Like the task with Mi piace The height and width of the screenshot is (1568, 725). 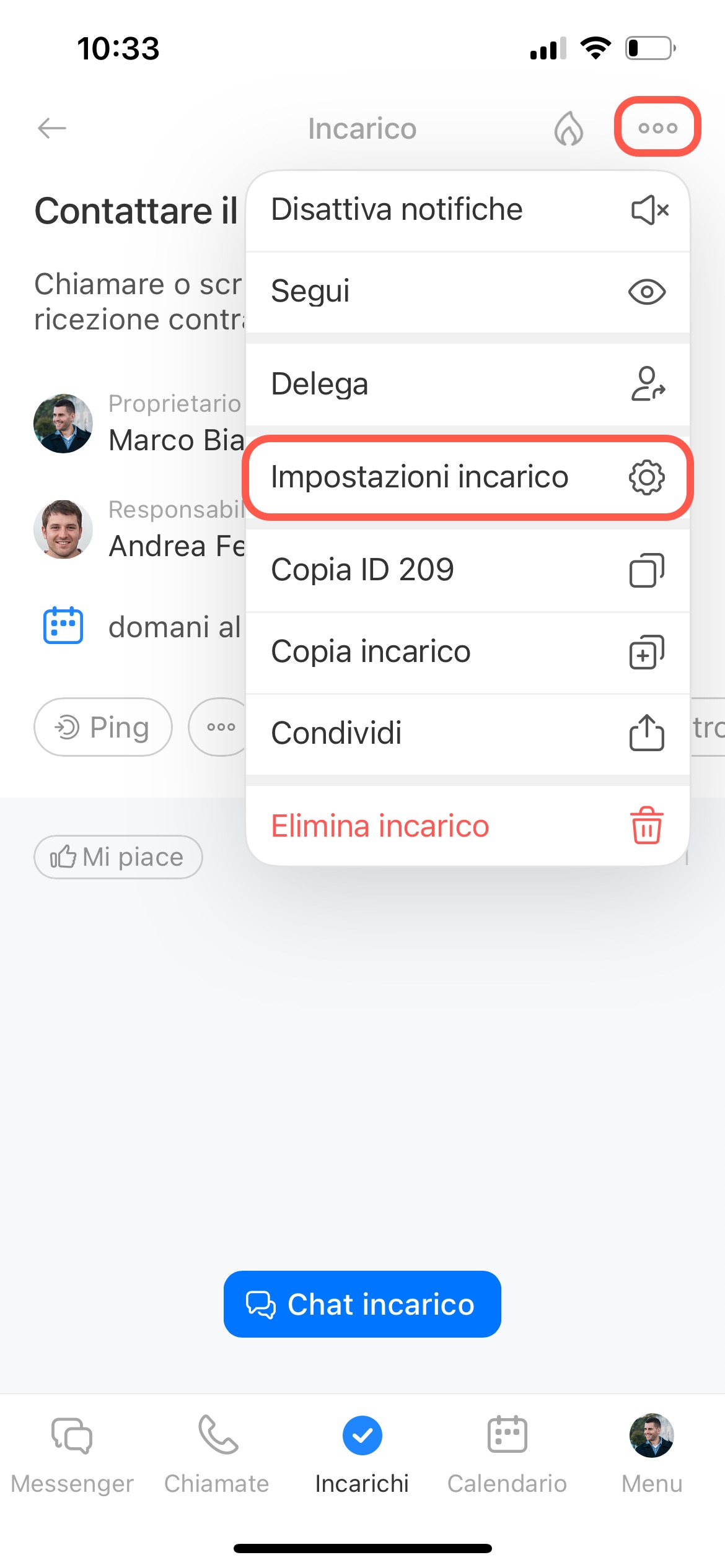pos(118,857)
